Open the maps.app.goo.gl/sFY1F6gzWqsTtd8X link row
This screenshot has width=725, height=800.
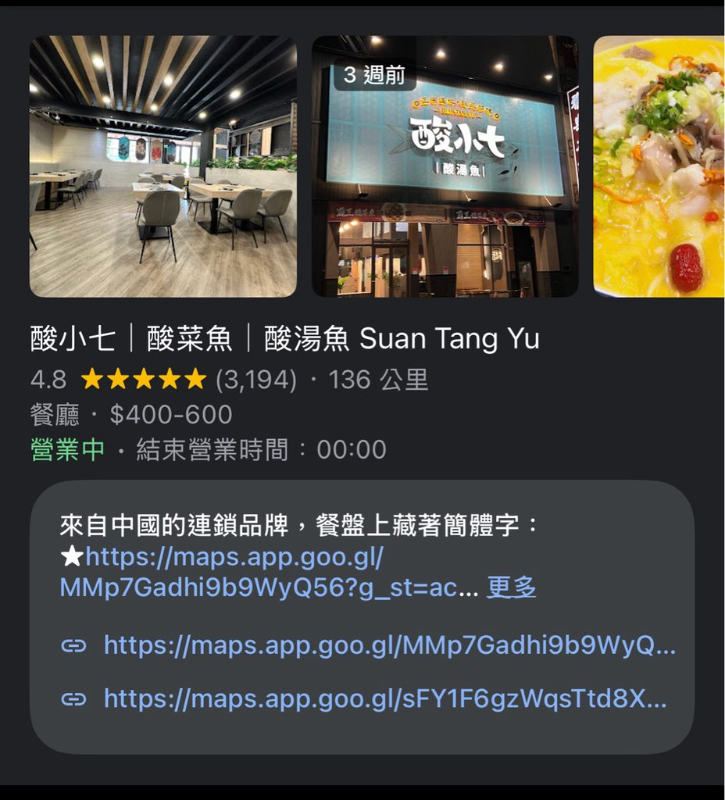pyautogui.click(x=385, y=698)
